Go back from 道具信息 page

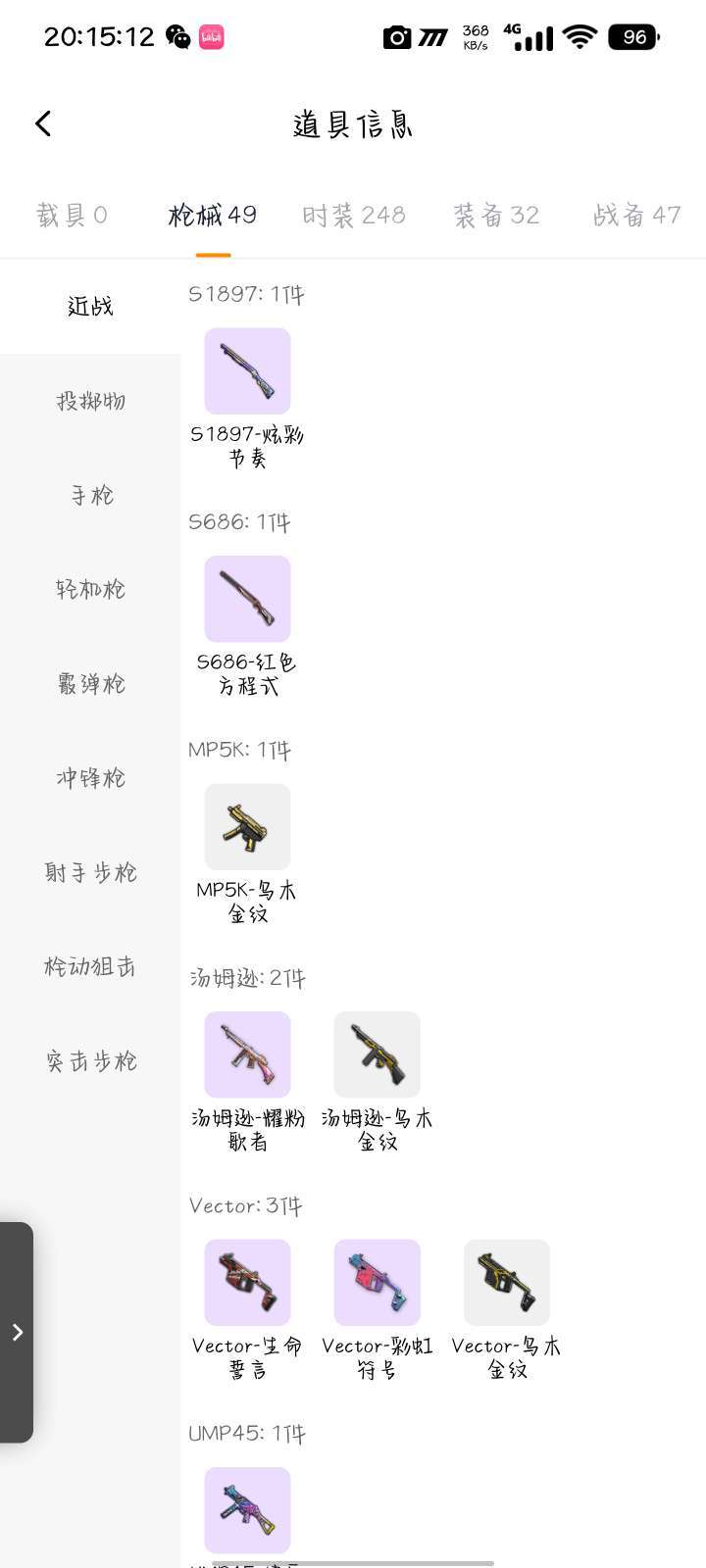43,123
